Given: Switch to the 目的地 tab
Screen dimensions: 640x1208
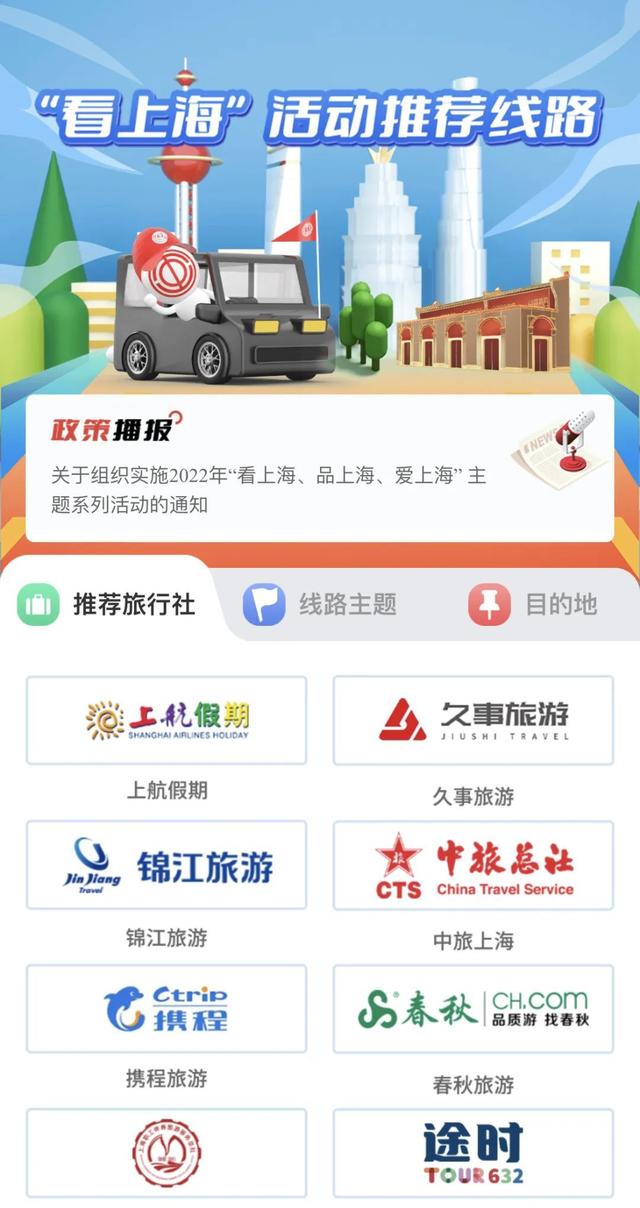Looking at the screenshot, I should [x=535, y=604].
